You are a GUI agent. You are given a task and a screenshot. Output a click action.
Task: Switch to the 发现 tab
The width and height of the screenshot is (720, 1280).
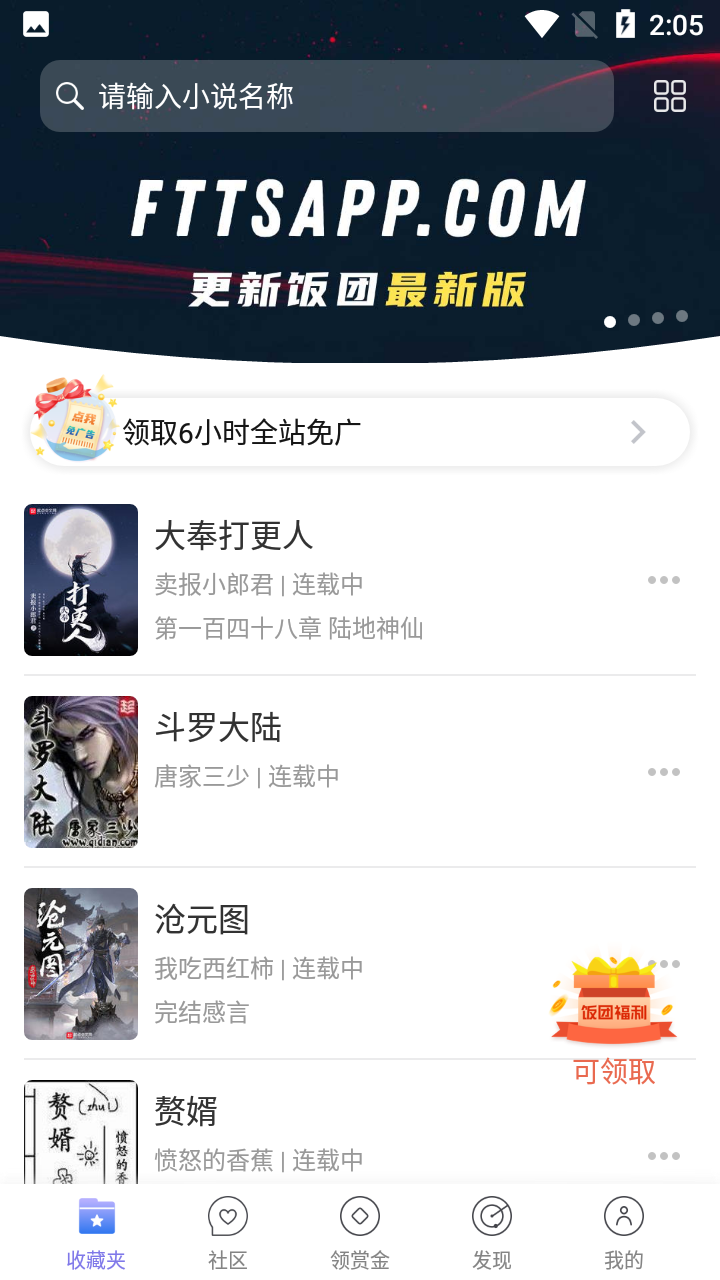(491, 1232)
